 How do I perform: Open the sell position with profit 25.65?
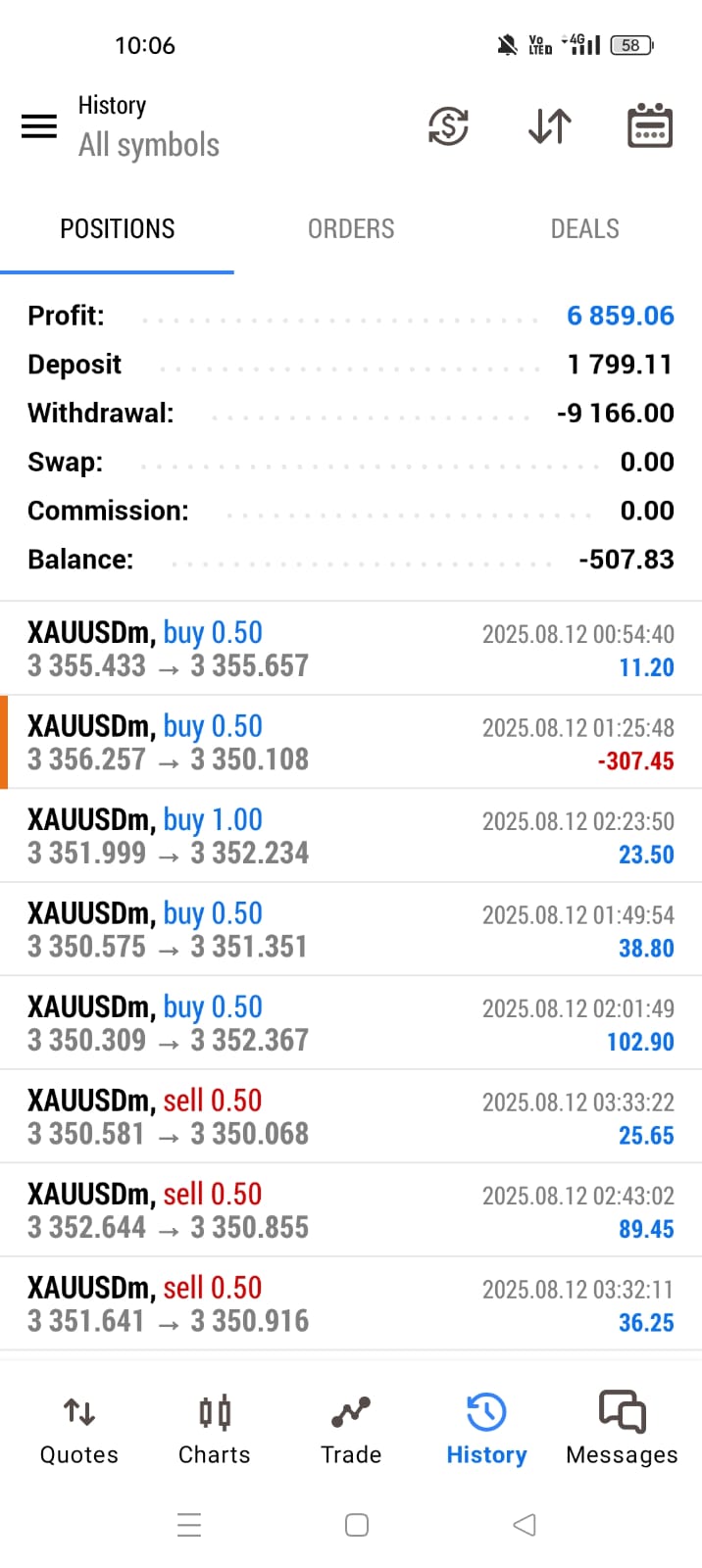click(351, 1116)
